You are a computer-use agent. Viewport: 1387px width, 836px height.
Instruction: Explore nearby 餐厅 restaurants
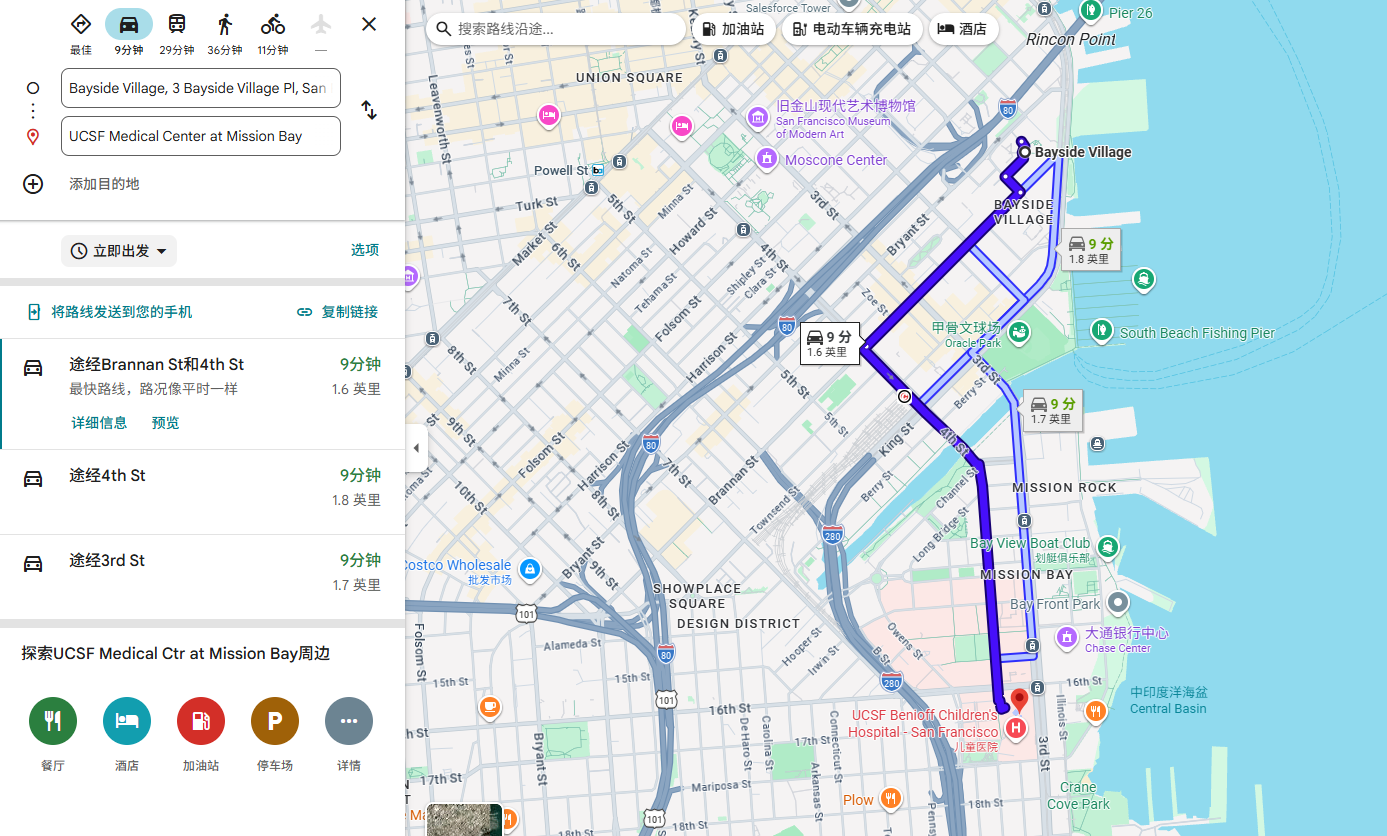click(53, 722)
